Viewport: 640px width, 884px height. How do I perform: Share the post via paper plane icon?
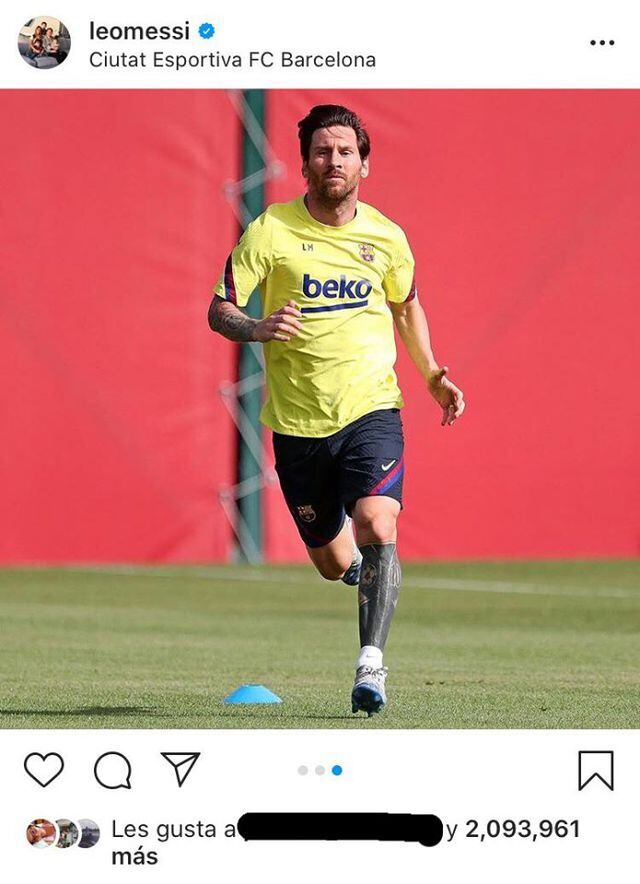(181, 769)
